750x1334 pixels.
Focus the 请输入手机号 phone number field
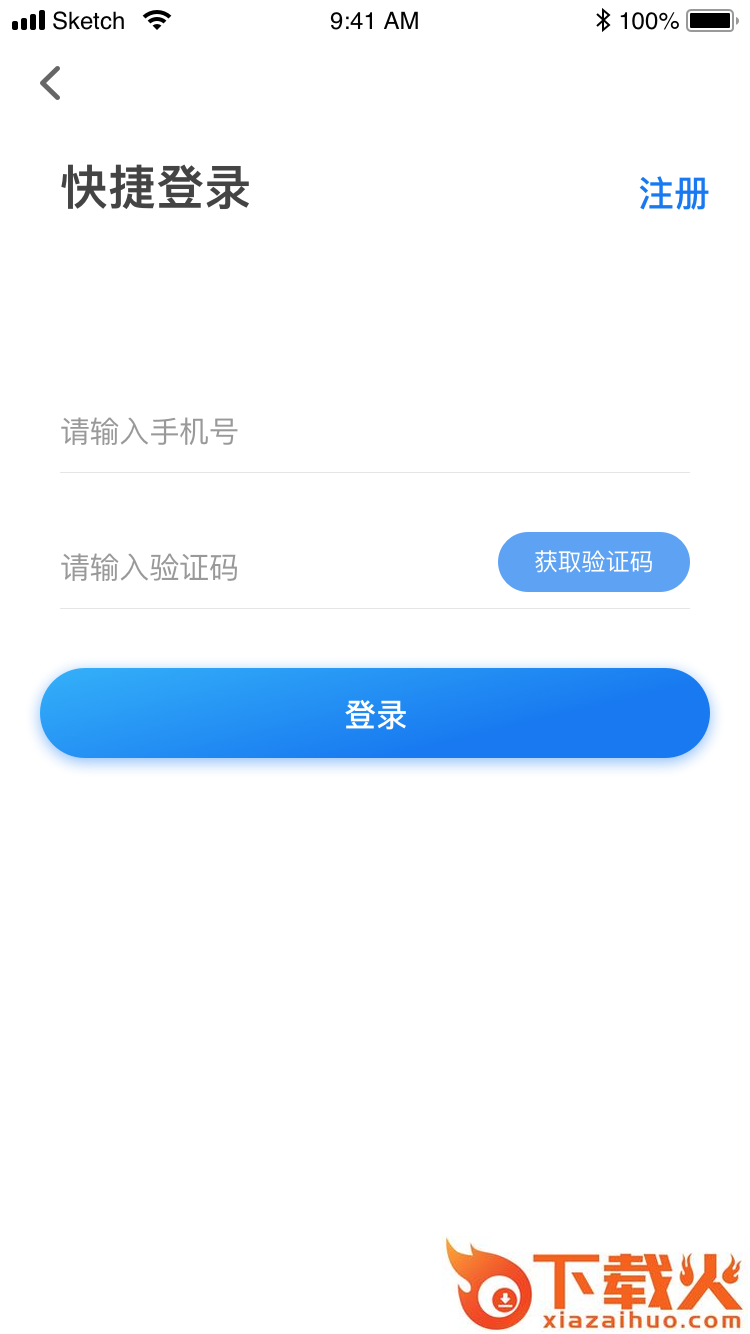point(374,432)
